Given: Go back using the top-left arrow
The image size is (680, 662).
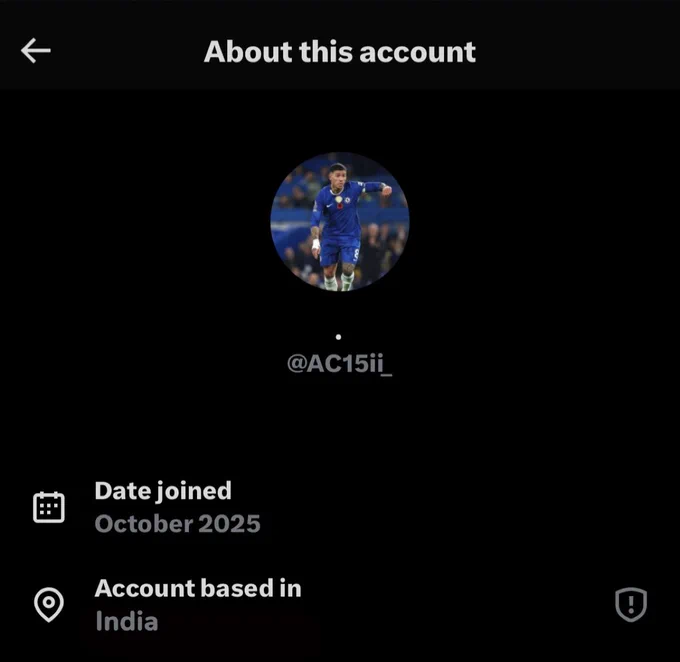Looking at the screenshot, I should pyautogui.click(x=36, y=51).
